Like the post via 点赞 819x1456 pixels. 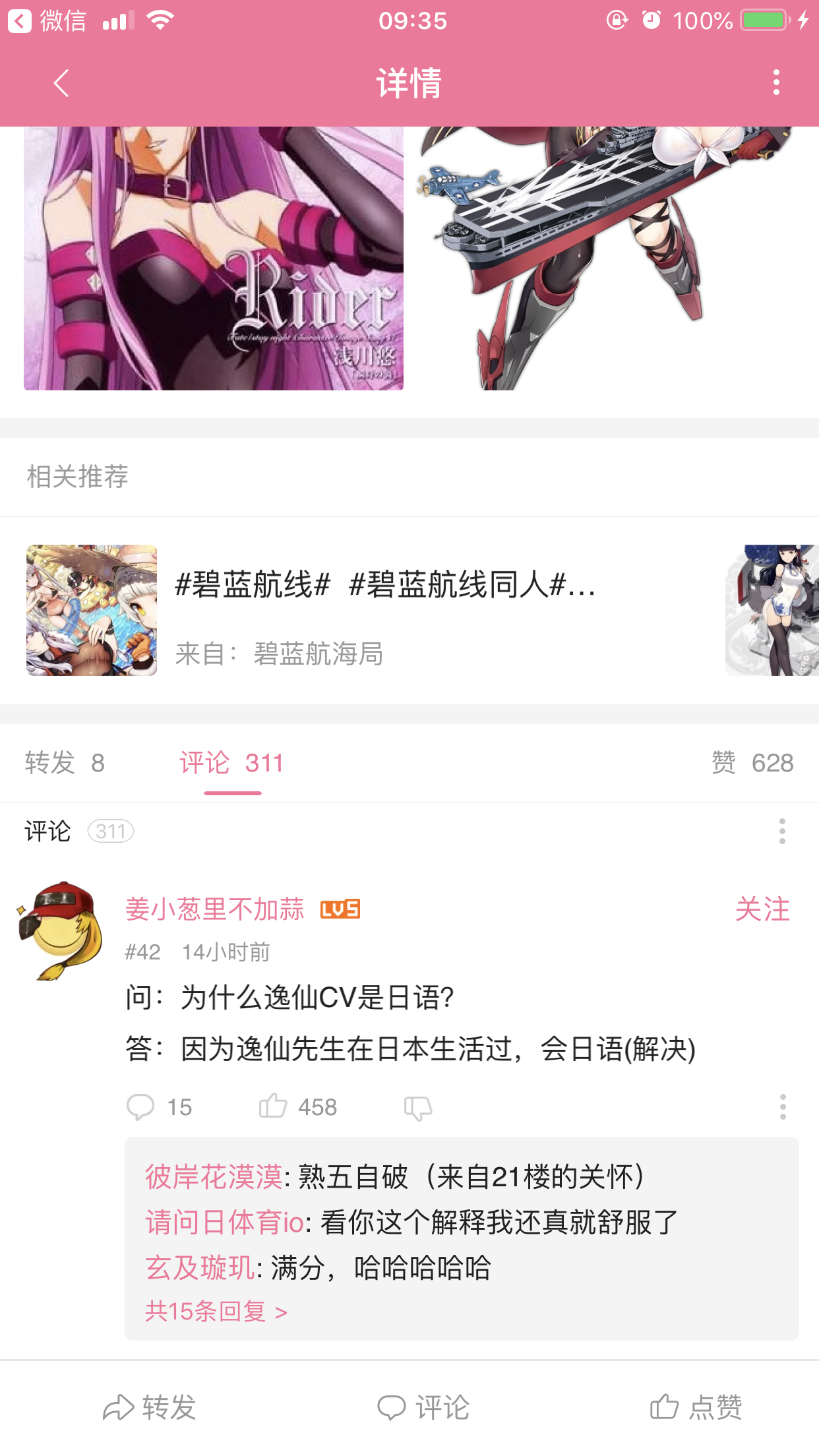click(x=696, y=1408)
